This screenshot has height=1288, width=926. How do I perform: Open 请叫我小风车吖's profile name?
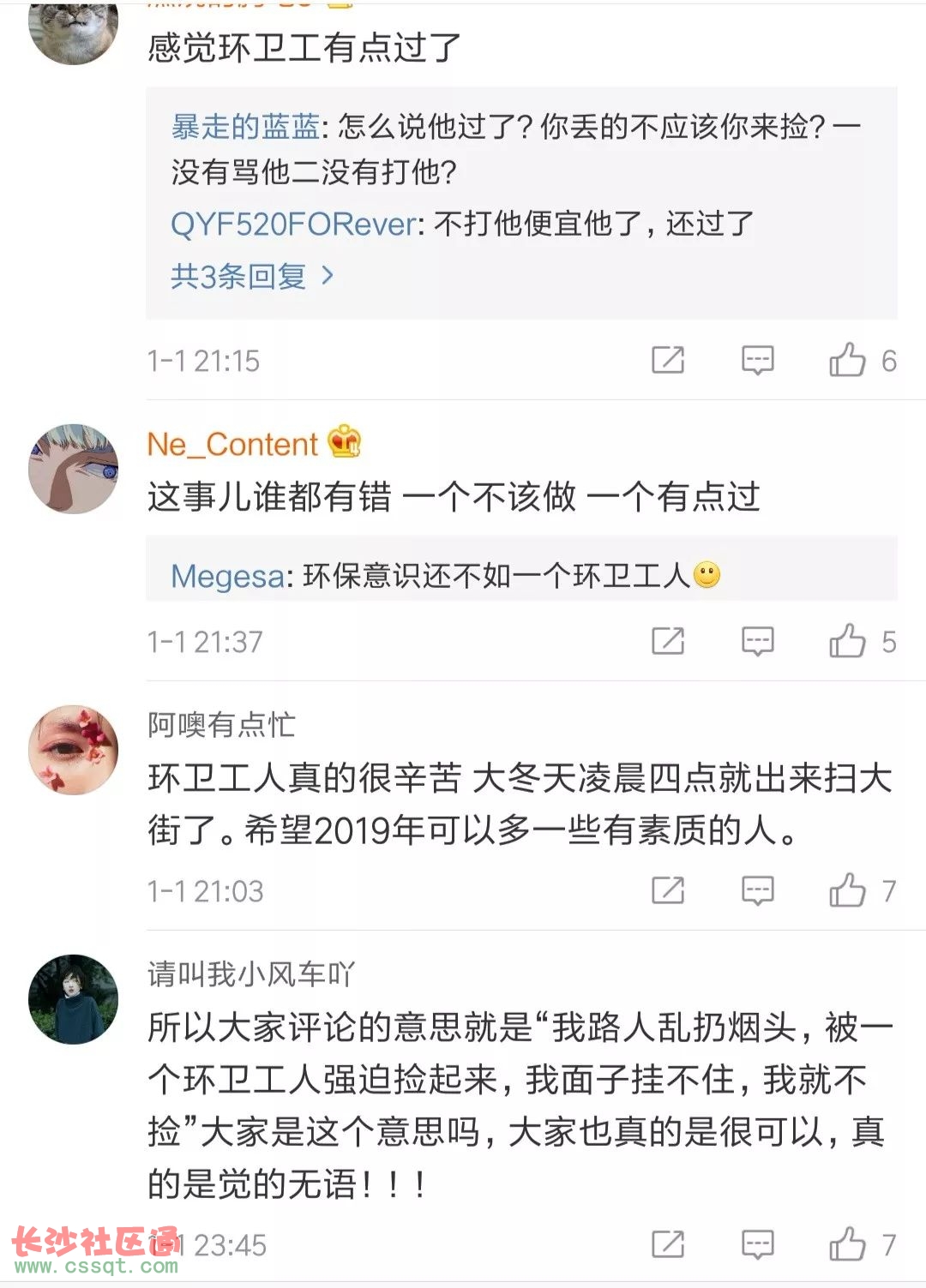tap(250, 974)
